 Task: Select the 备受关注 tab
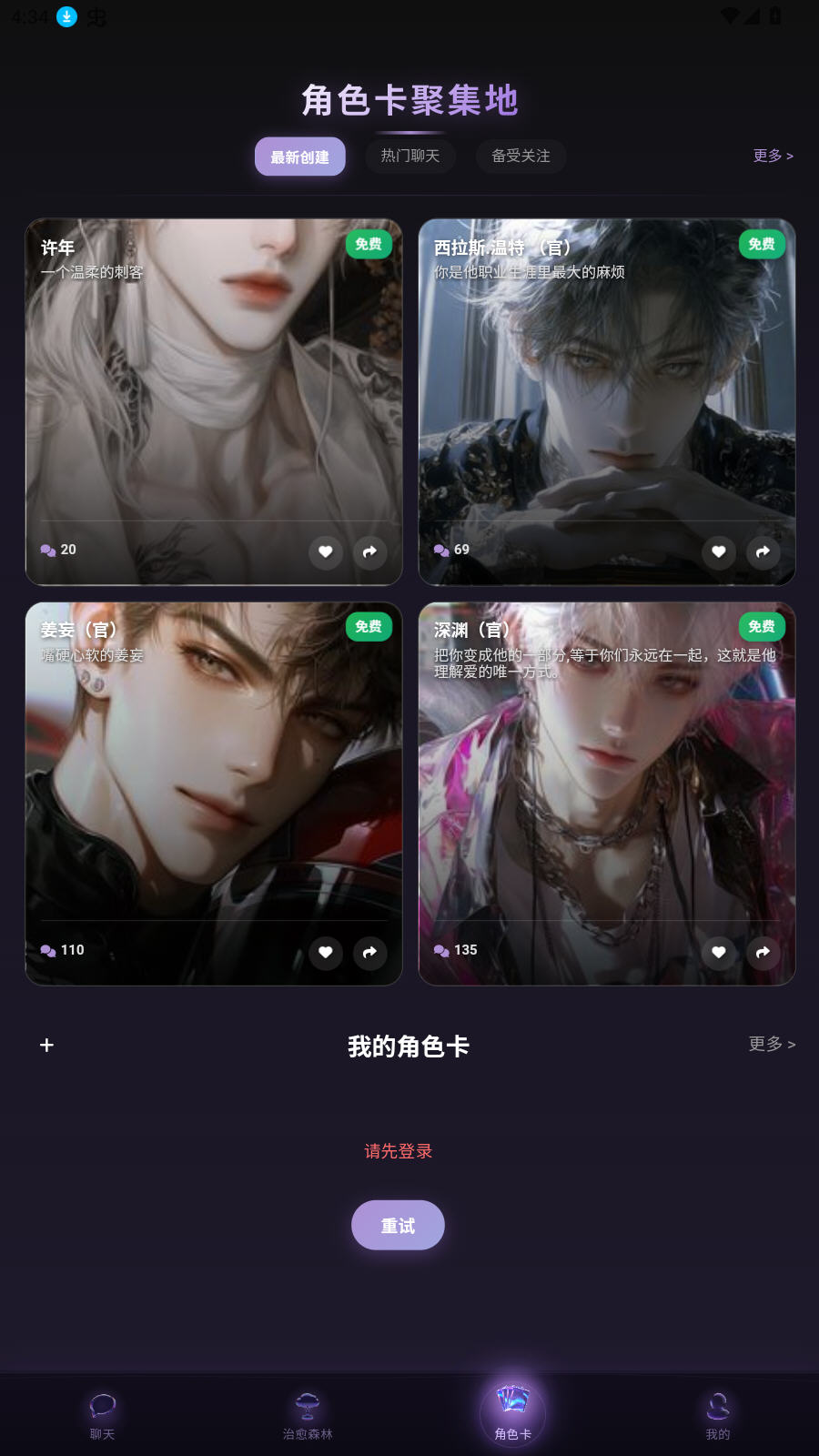(x=521, y=157)
